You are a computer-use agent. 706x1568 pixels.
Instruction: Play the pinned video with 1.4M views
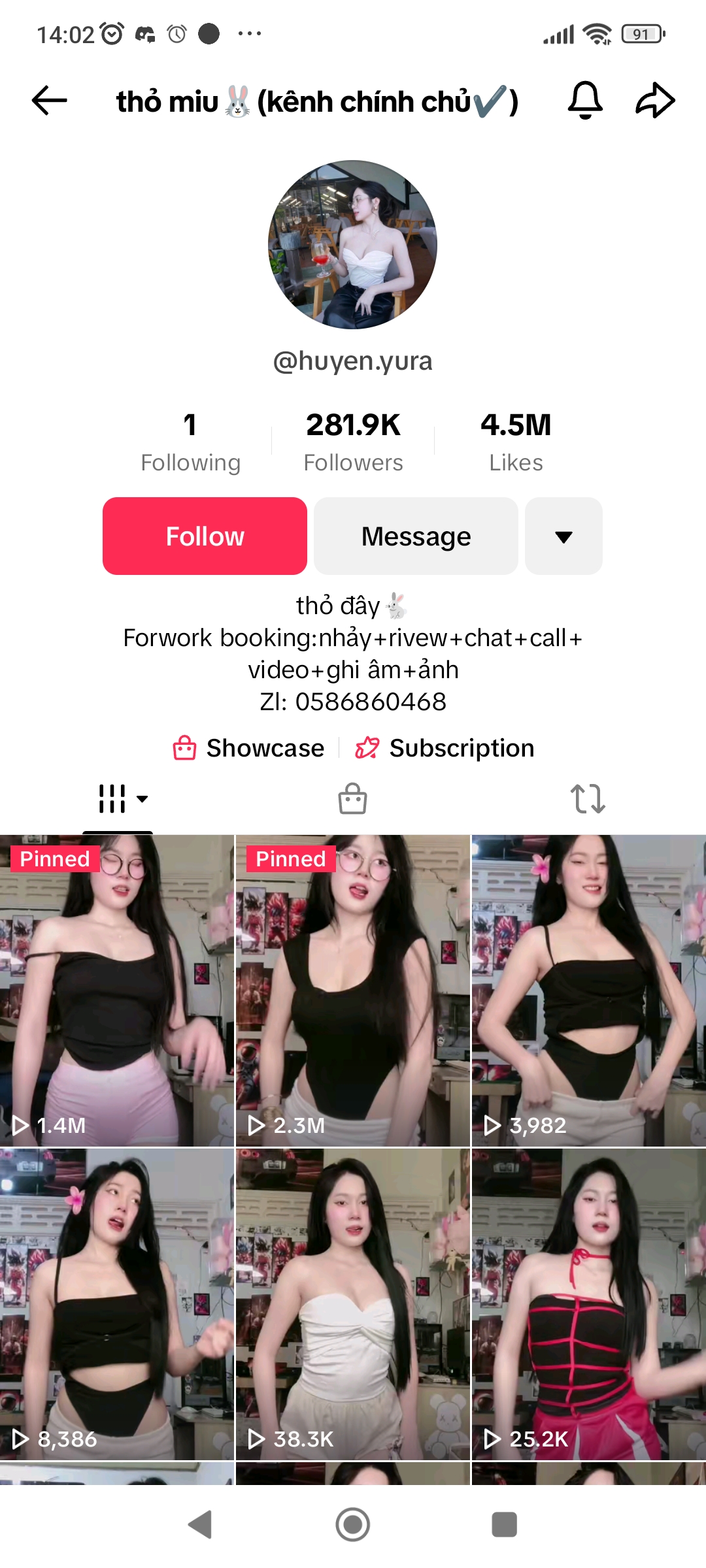(117, 990)
